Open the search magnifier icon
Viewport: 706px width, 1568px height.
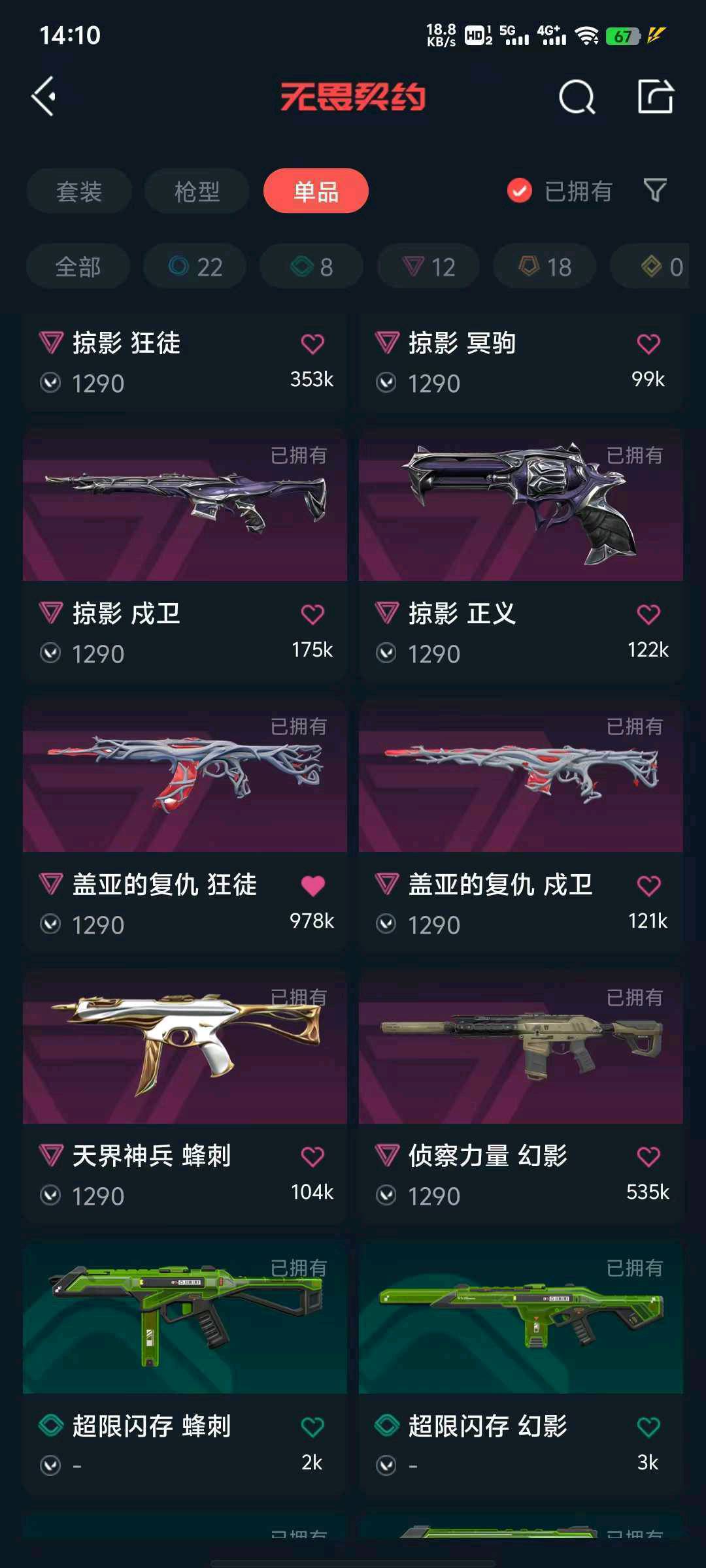point(577,98)
